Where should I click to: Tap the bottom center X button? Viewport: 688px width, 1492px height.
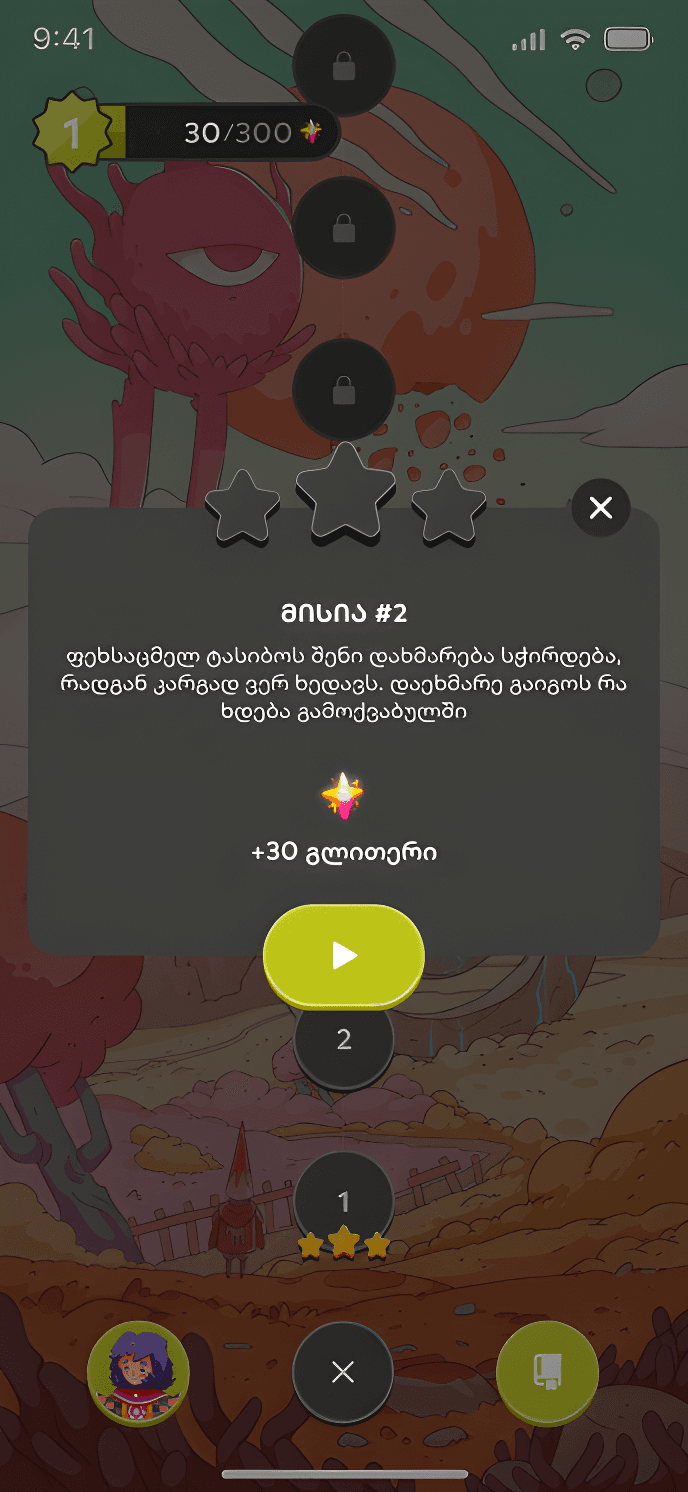[x=343, y=1372]
